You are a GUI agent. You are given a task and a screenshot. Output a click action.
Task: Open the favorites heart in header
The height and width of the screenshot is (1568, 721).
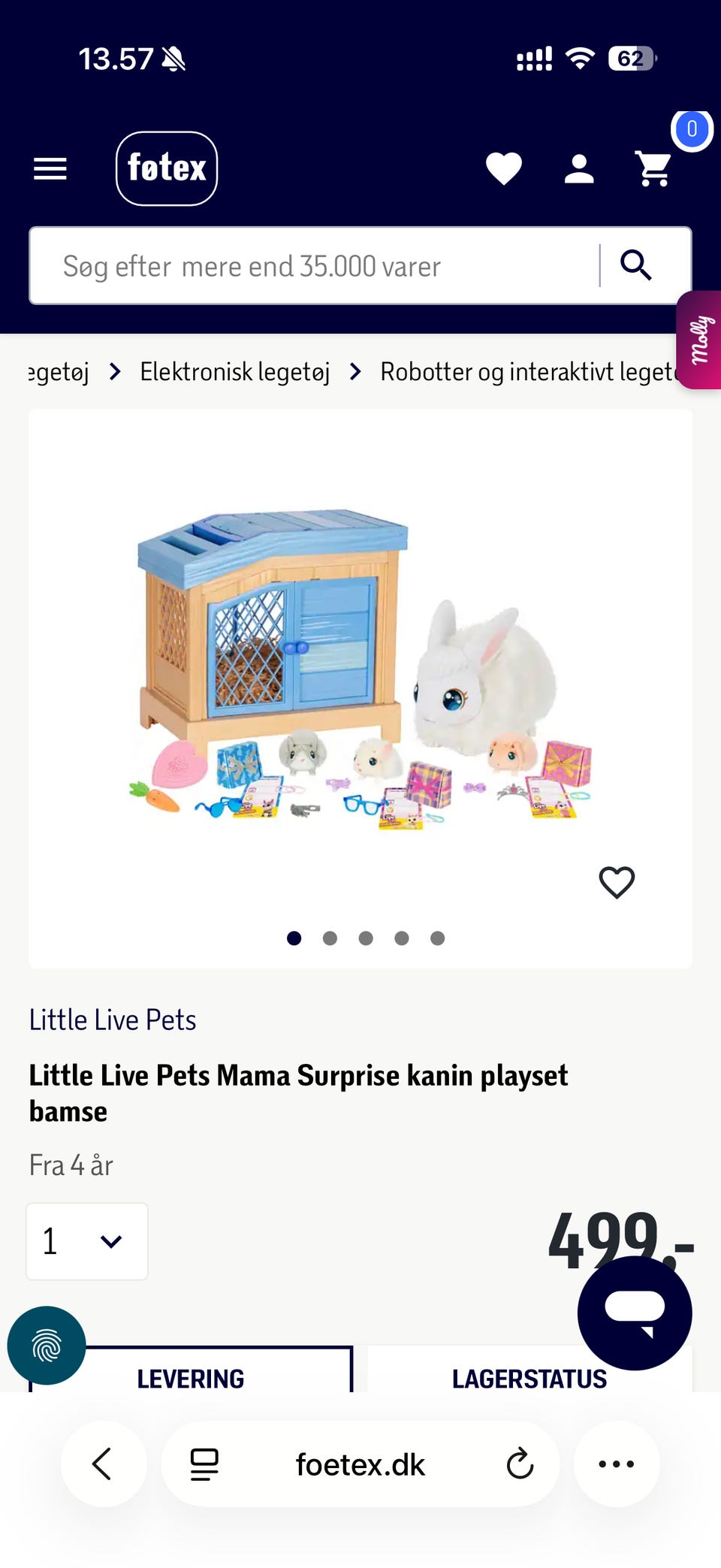pyautogui.click(x=504, y=168)
